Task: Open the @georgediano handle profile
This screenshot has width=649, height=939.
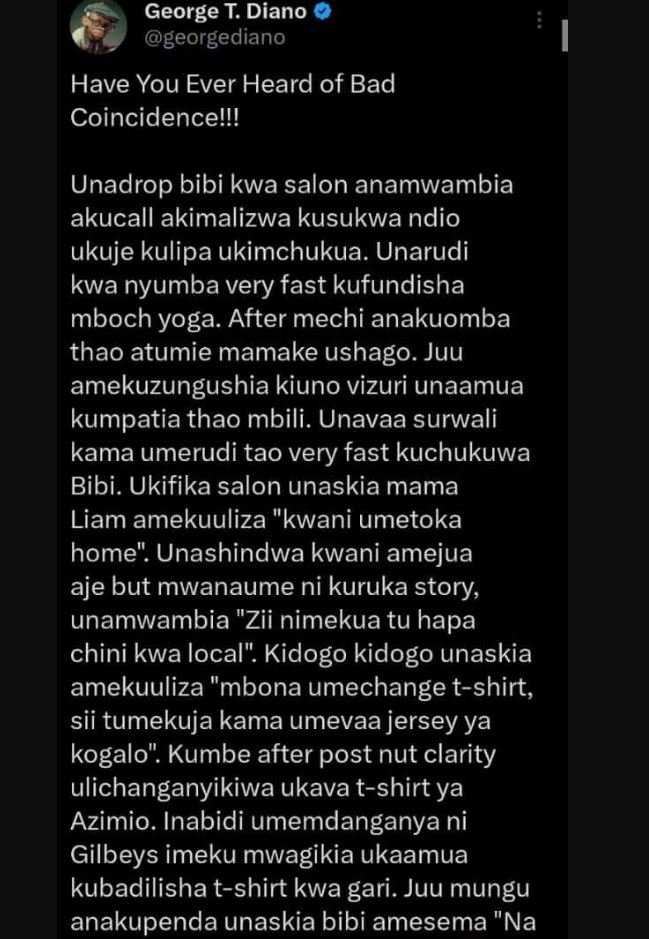Action: click(x=215, y=38)
